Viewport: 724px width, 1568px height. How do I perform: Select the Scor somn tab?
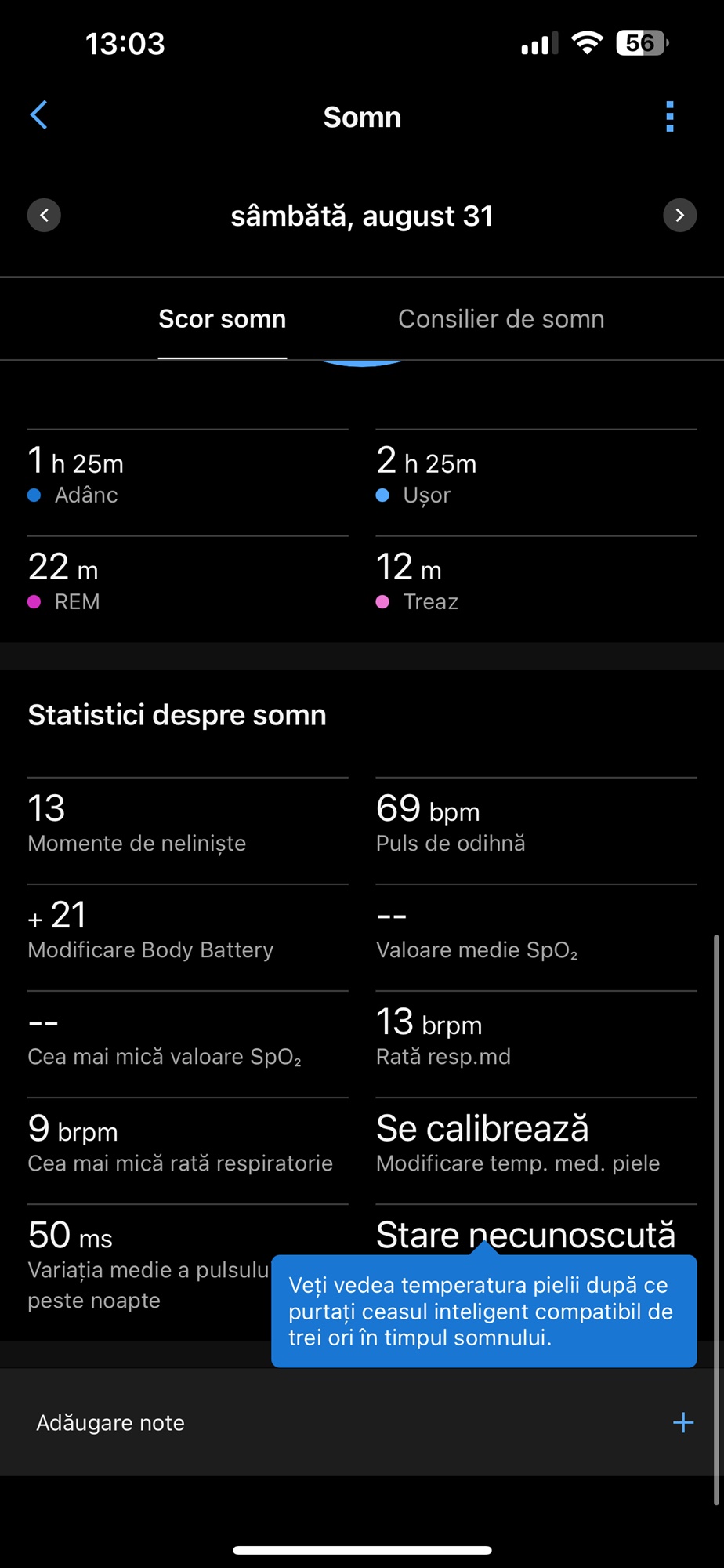(x=223, y=319)
